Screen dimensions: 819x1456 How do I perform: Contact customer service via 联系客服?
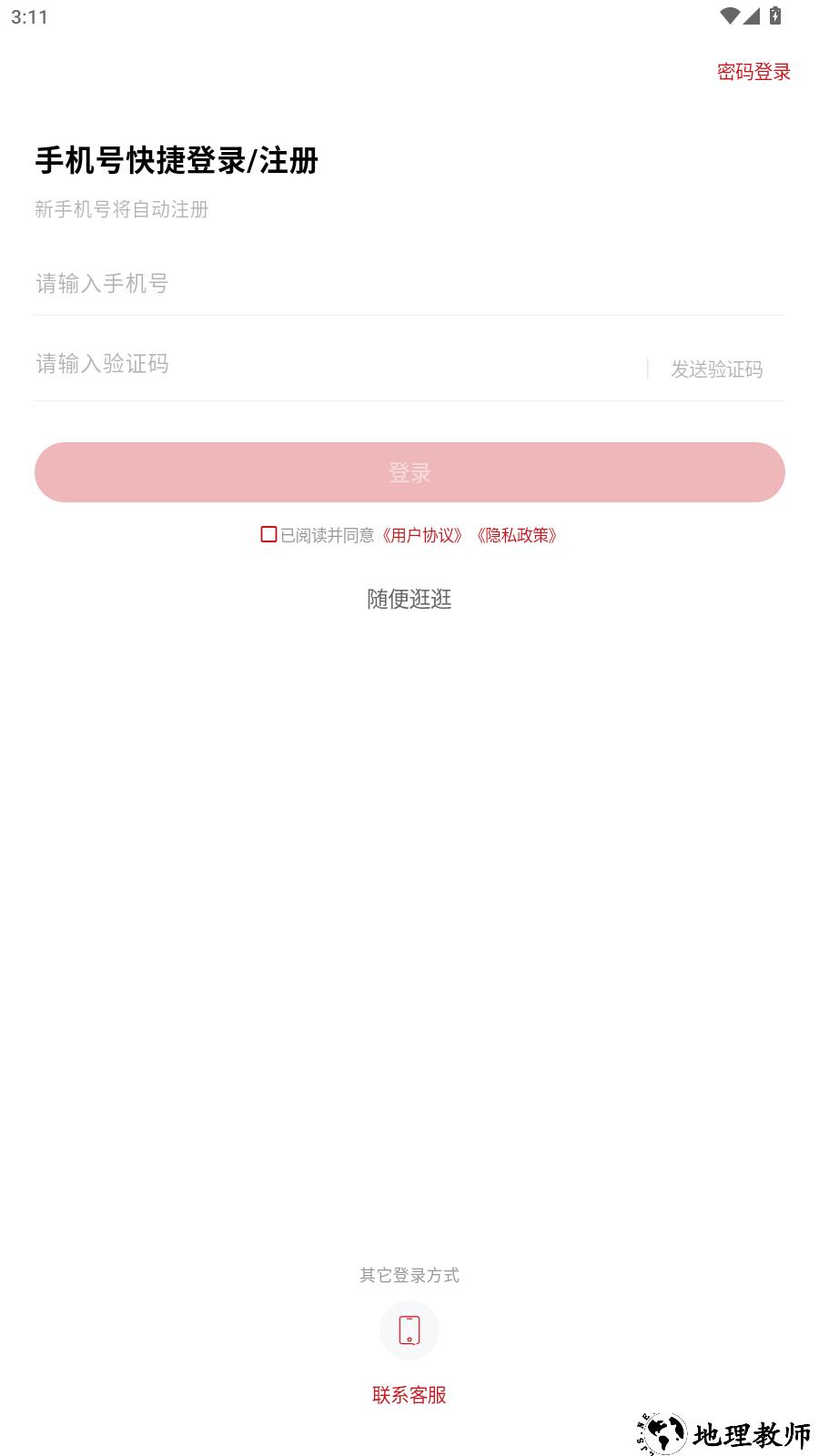[x=409, y=1395]
